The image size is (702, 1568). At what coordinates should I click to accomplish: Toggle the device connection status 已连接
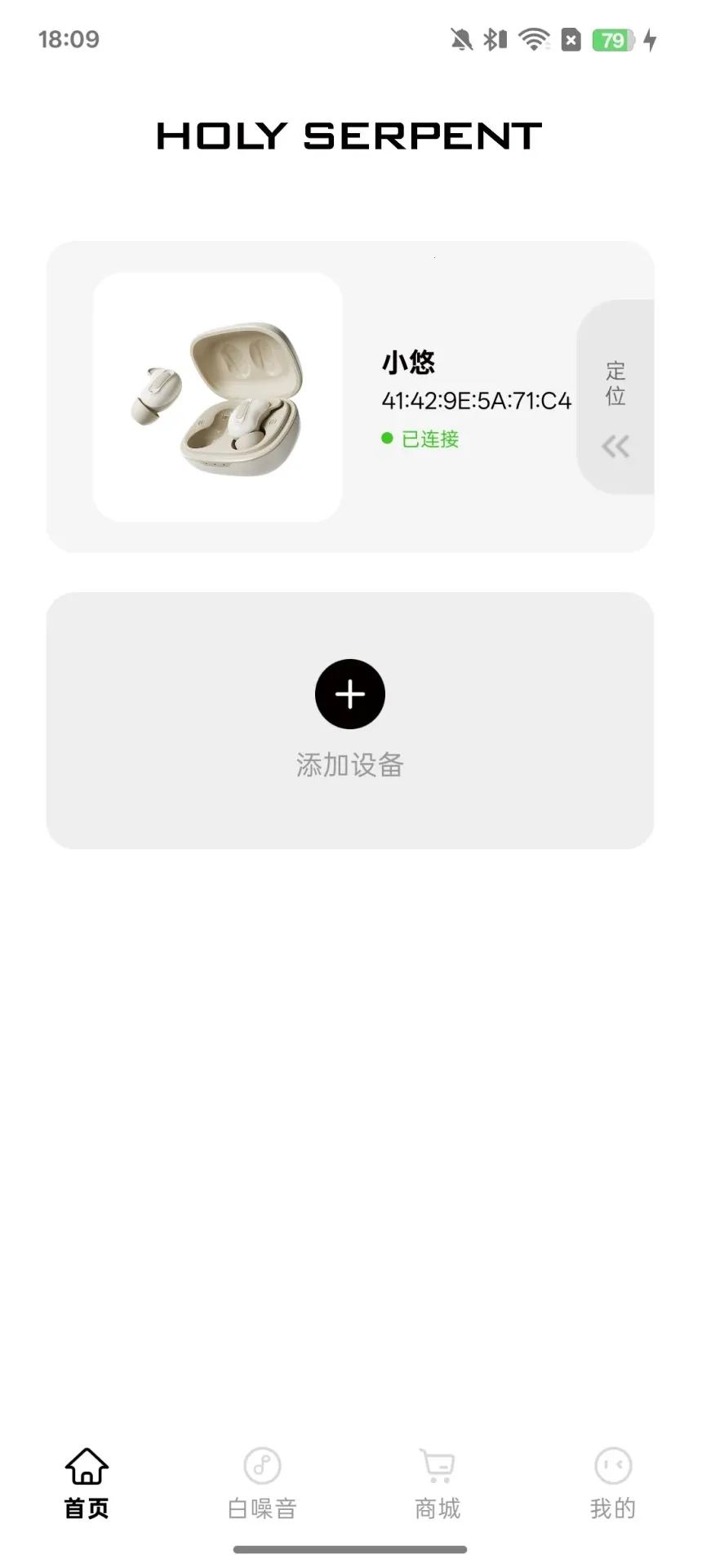click(429, 439)
